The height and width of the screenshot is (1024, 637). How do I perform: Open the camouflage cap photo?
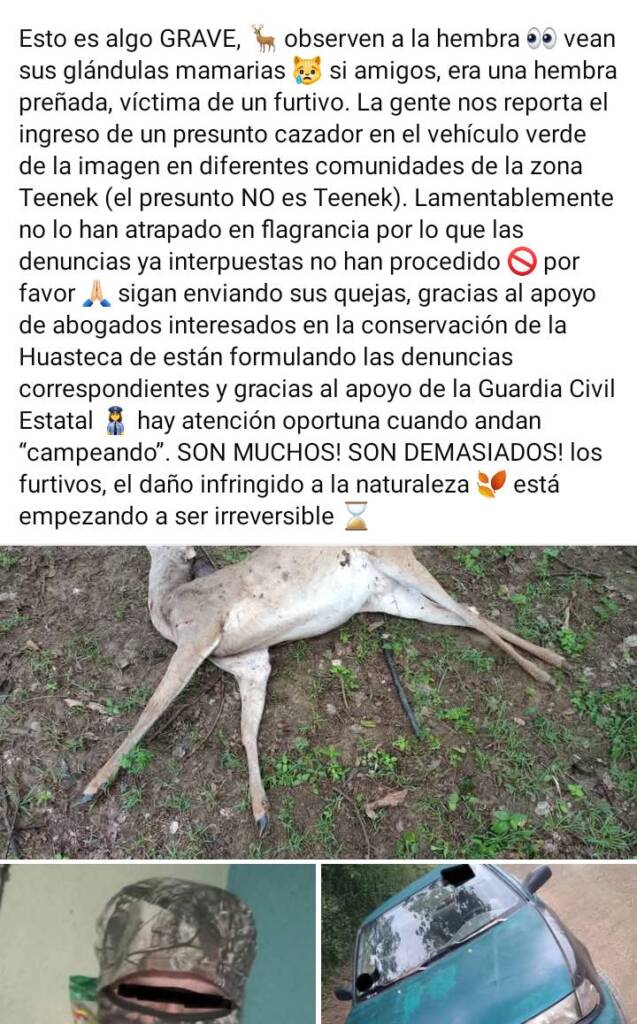coord(158,944)
